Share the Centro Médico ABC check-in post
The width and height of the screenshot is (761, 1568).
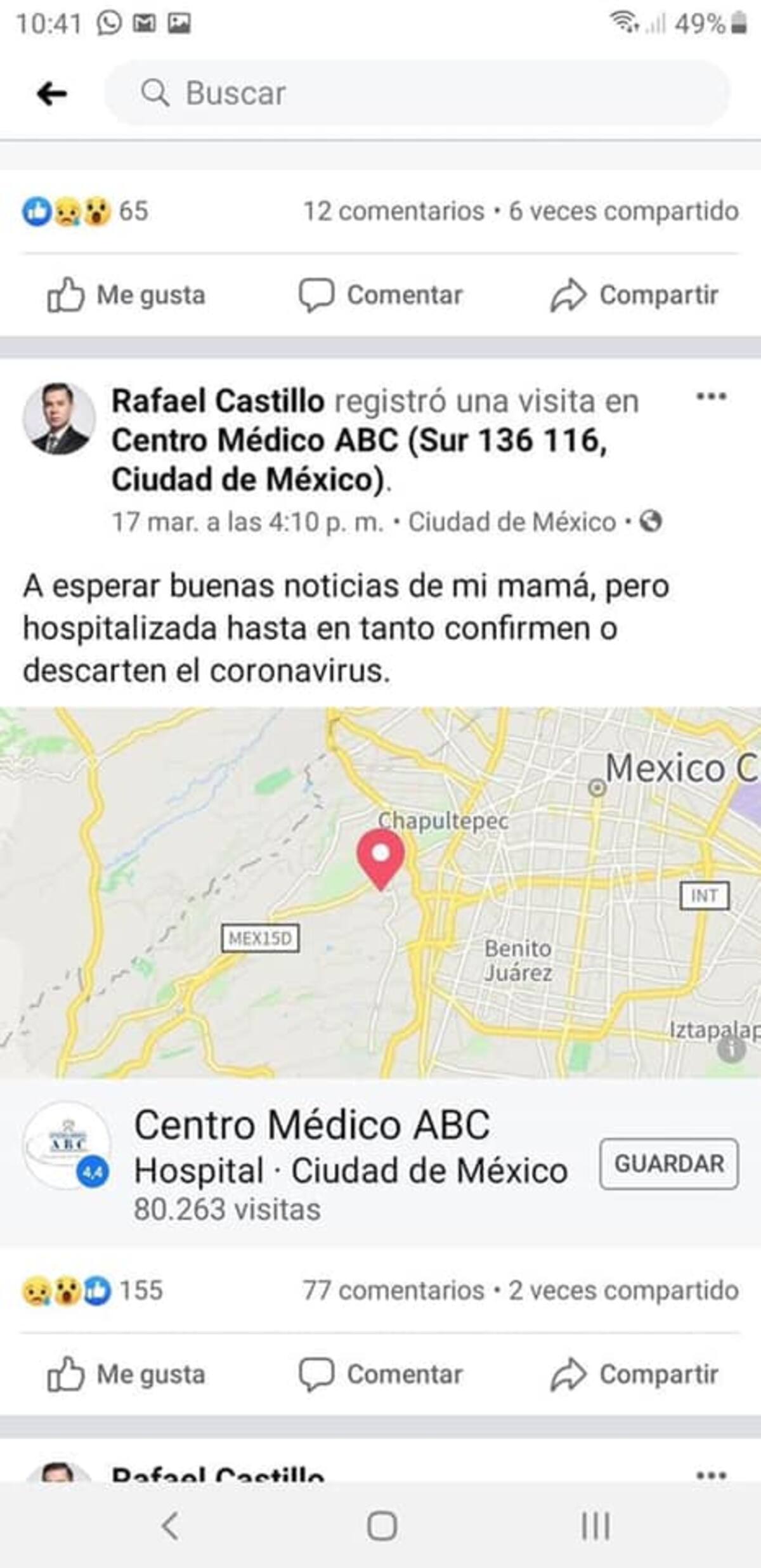click(x=634, y=1375)
